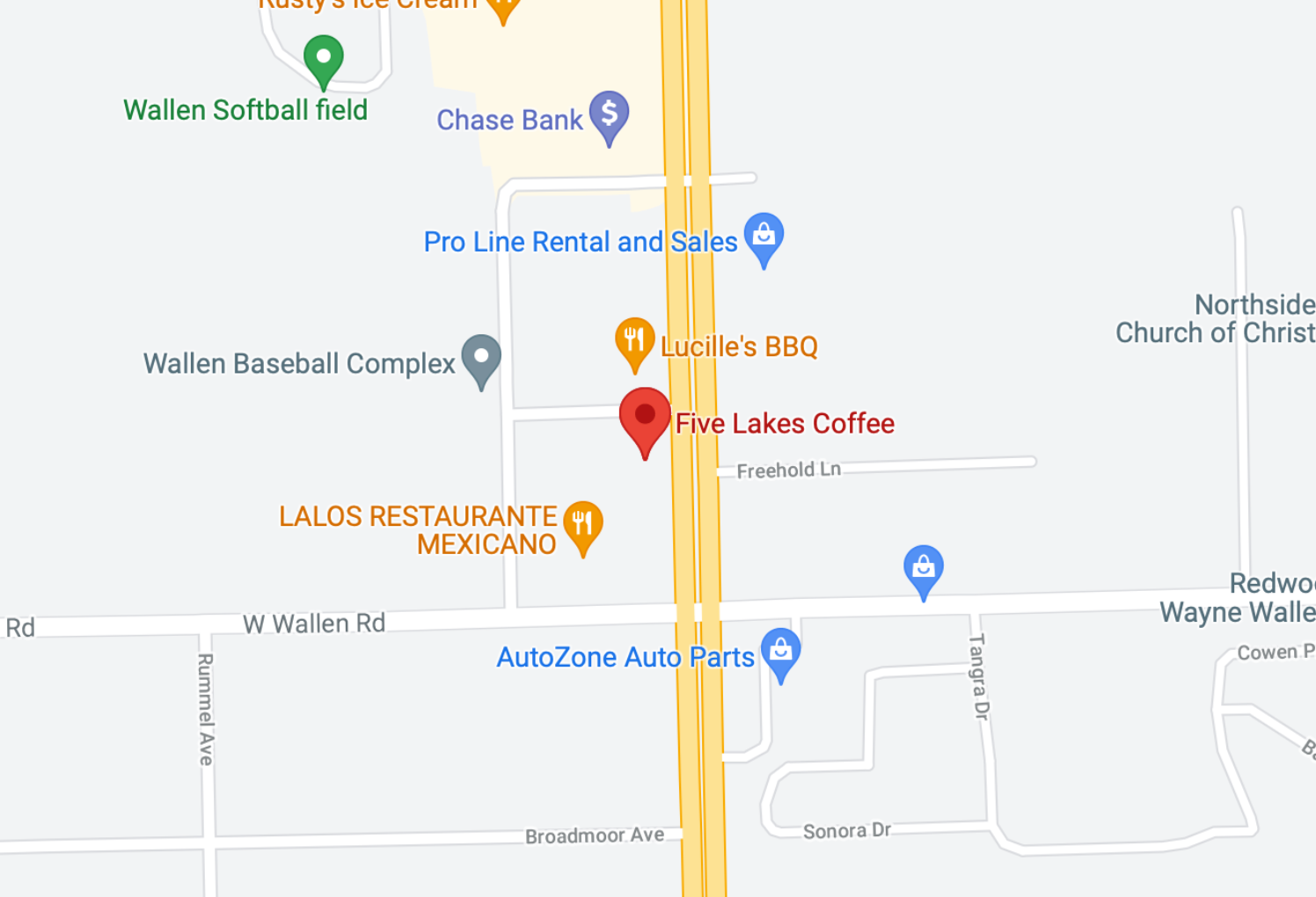Tap unlabeled shopping pin above Wallen Rd

923,568
